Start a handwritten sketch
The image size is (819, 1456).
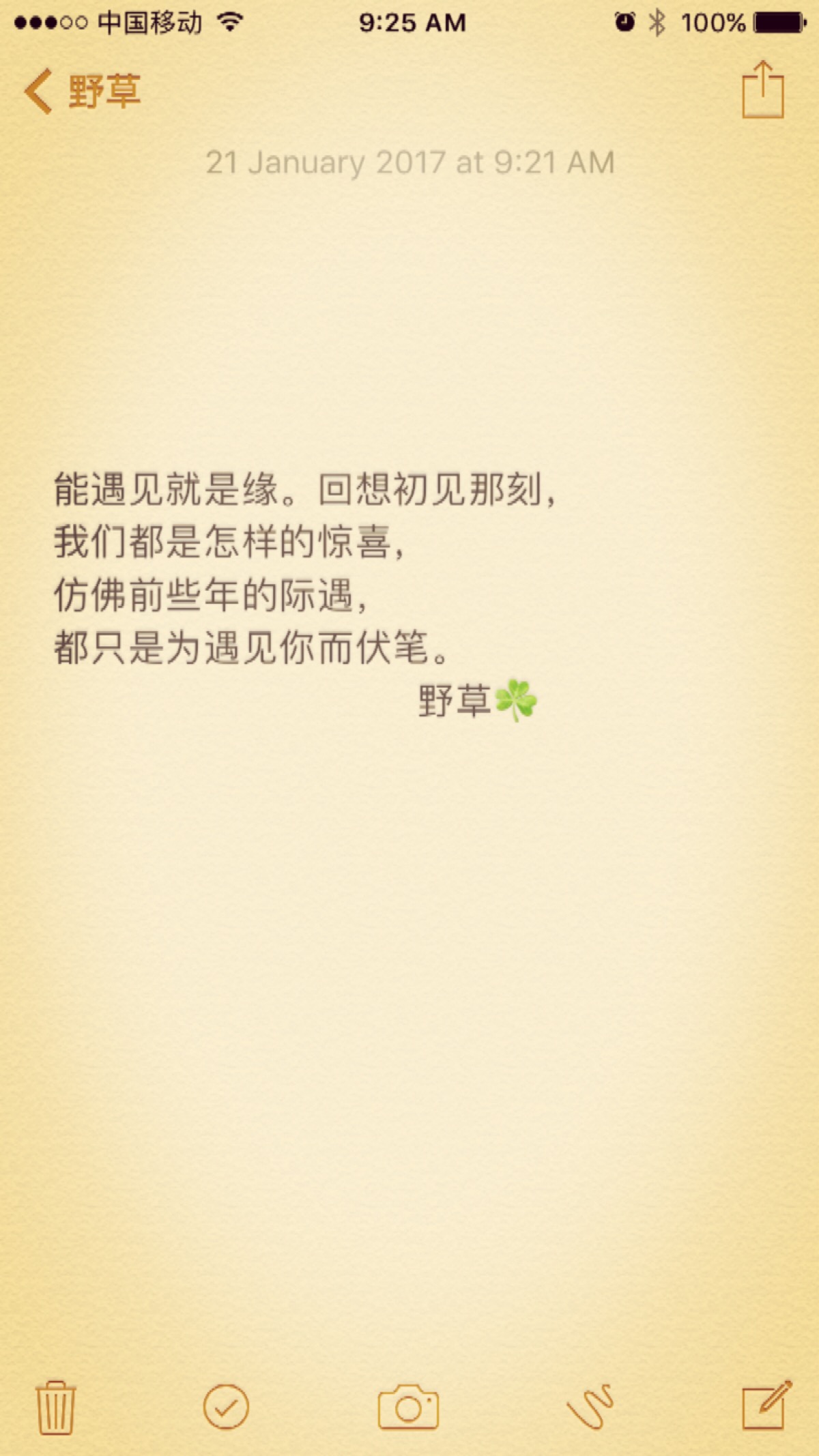click(590, 1407)
